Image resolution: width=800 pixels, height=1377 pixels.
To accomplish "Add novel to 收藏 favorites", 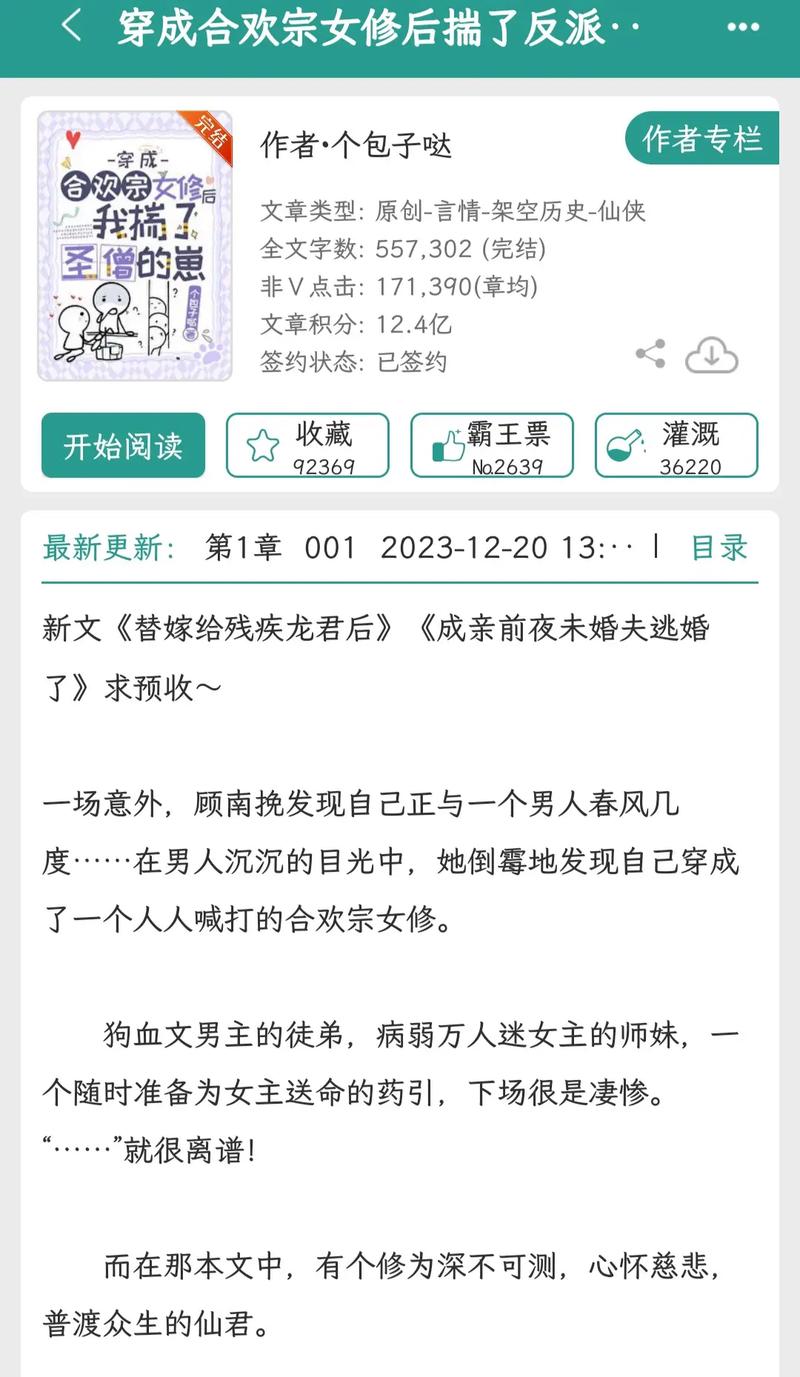I will (x=307, y=446).
